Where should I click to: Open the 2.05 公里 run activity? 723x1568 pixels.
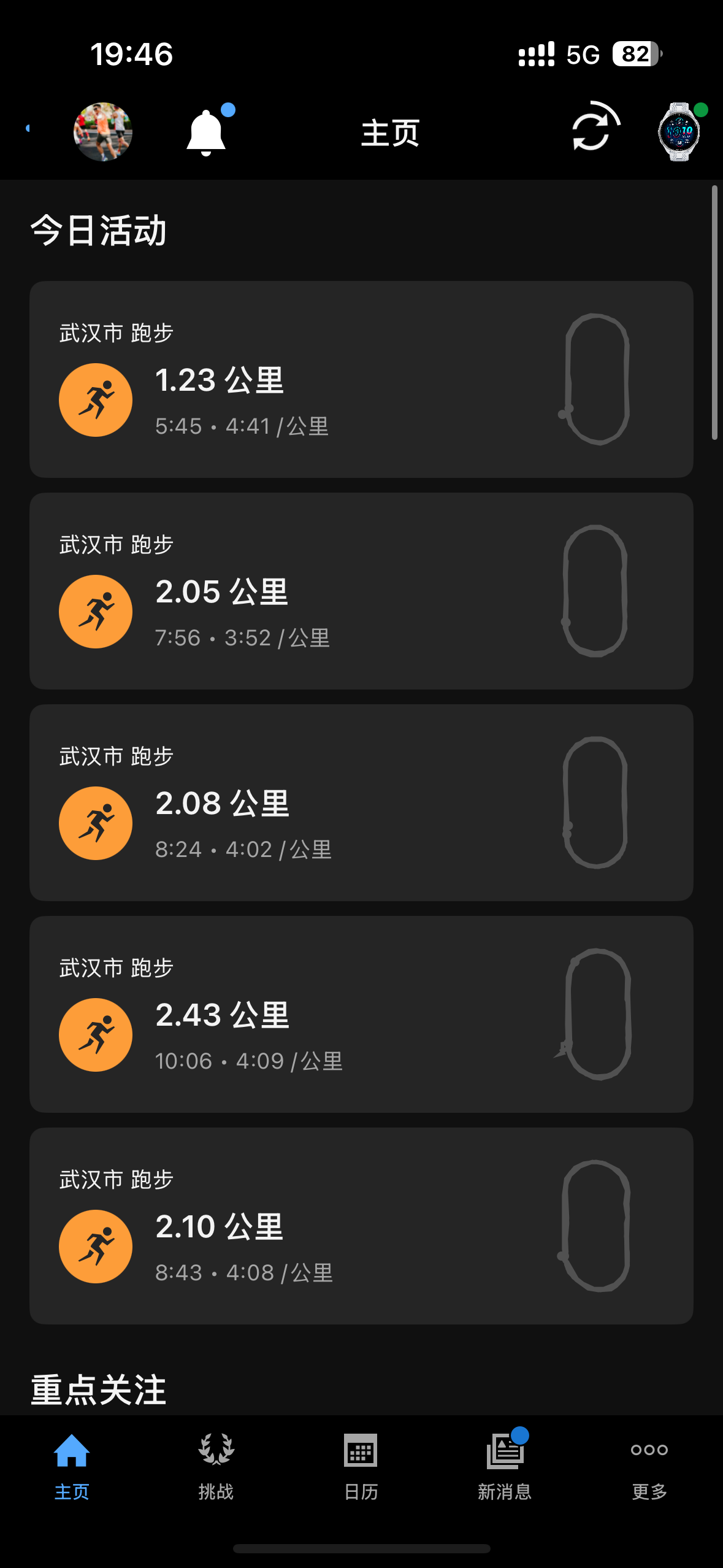361,591
